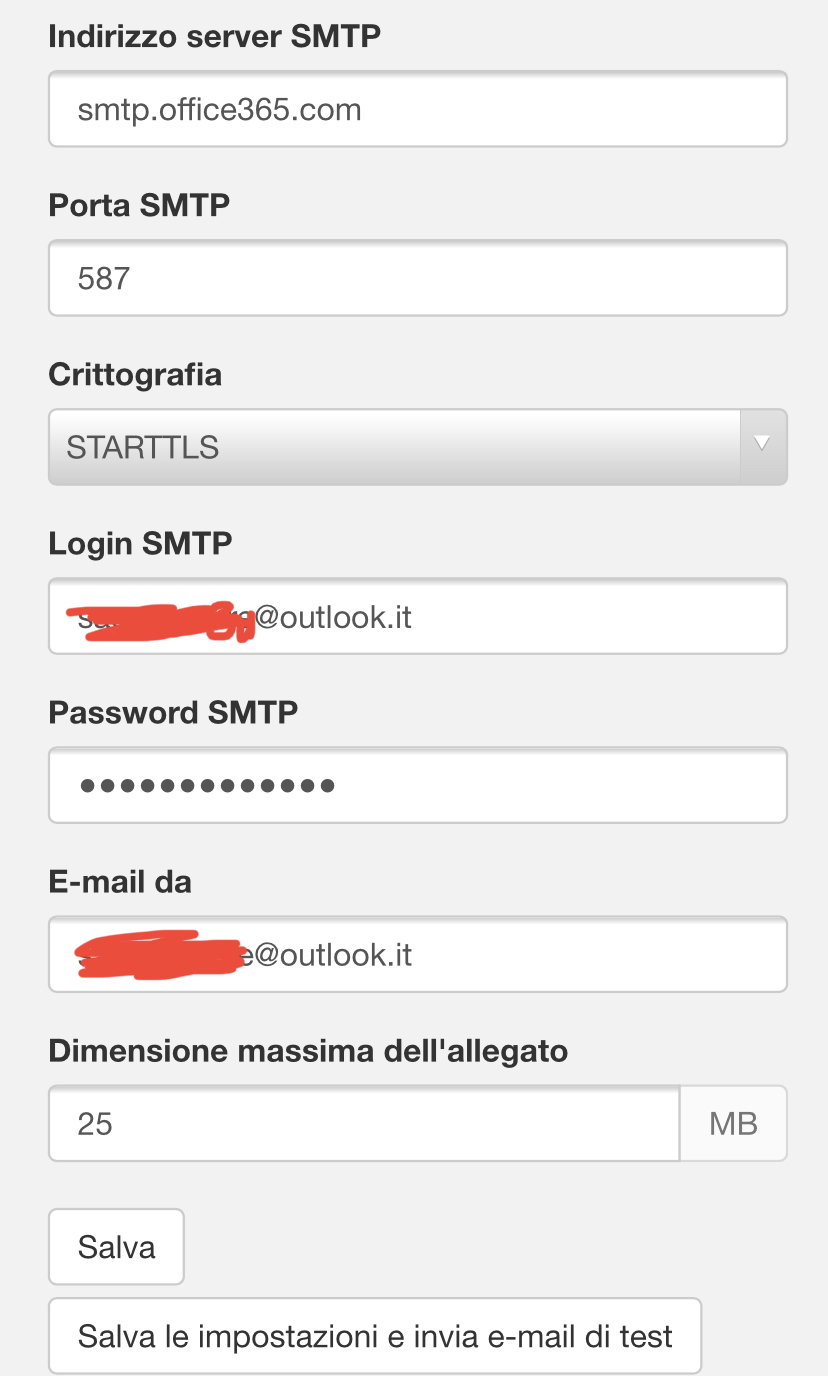Click the SMTP server address input field
This screenshot has height=1376, width=828.
point(417,108)
